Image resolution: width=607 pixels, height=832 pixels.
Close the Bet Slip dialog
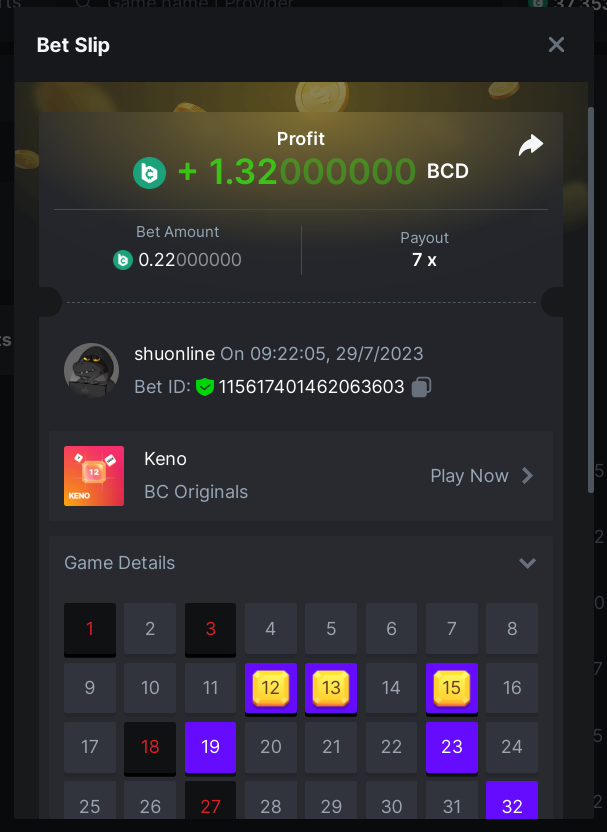pos(556,44)
